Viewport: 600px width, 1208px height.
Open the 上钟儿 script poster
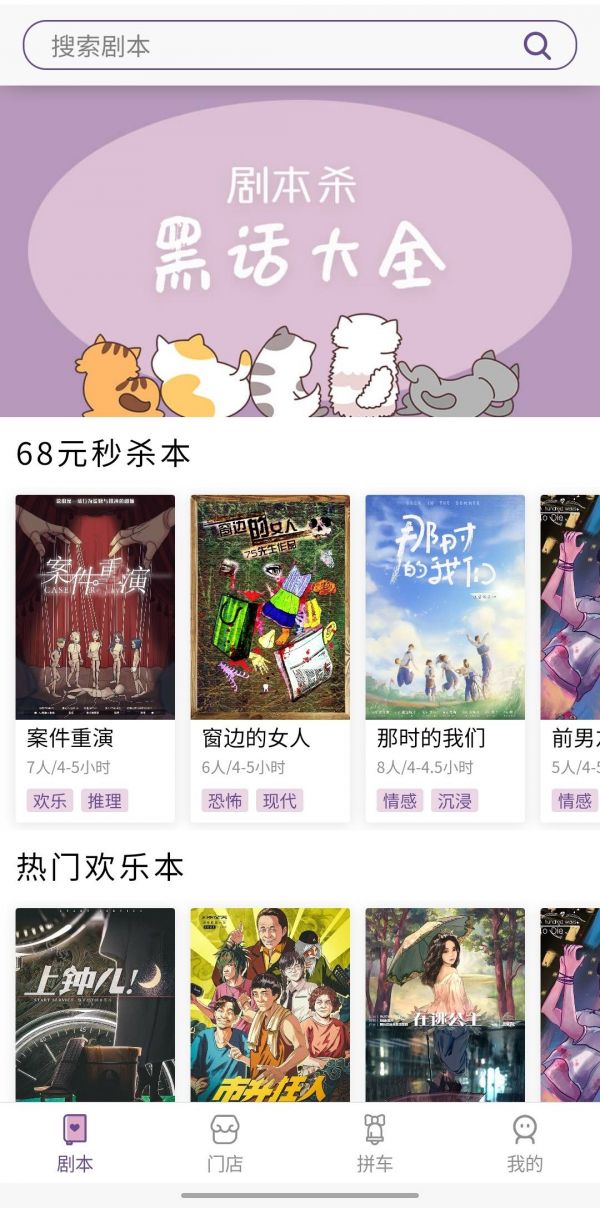click(95, 1003)
